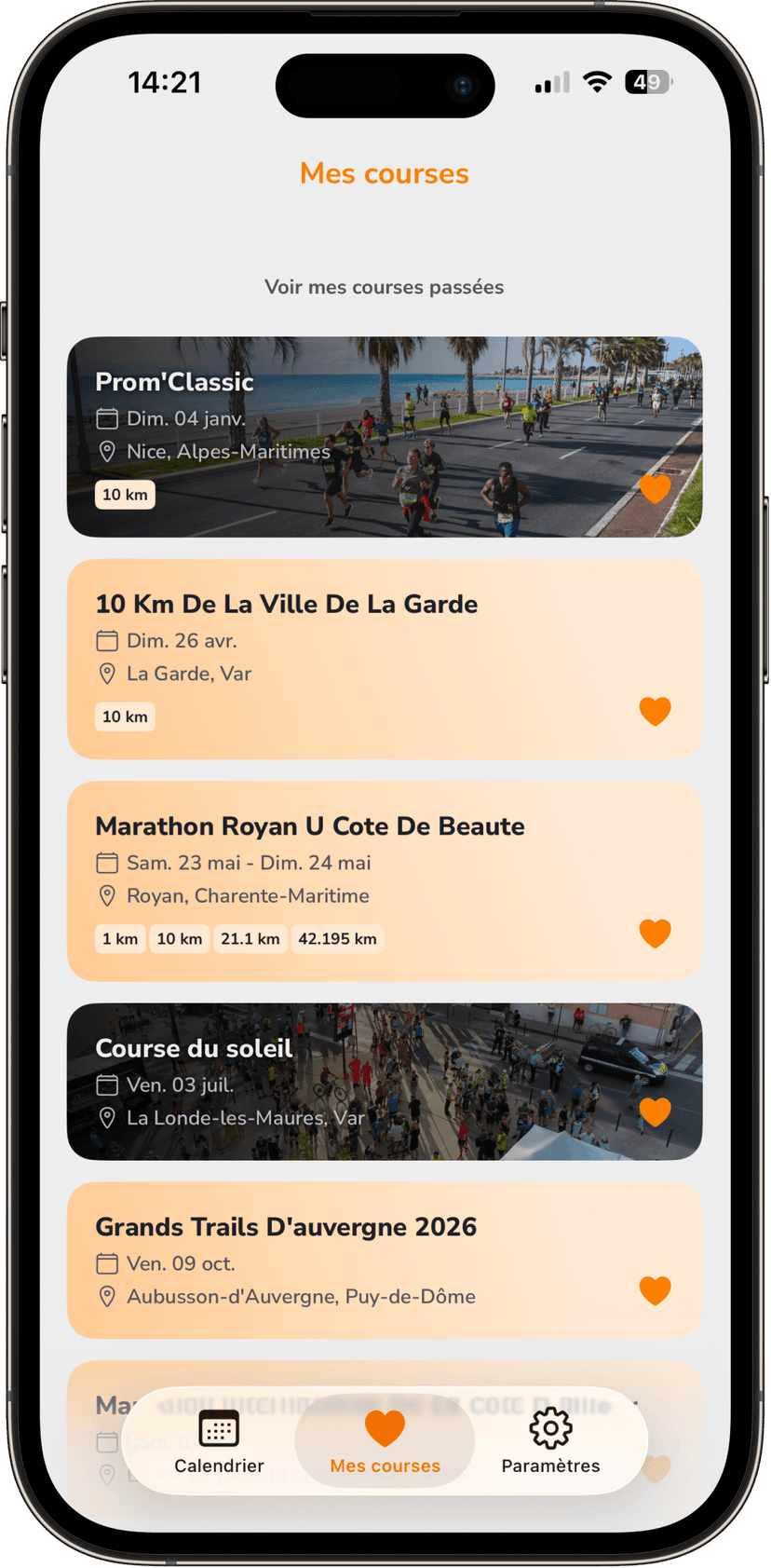Remove Course du soleil from favorites
This screenshot has height=1568, width=771.
655,1111
